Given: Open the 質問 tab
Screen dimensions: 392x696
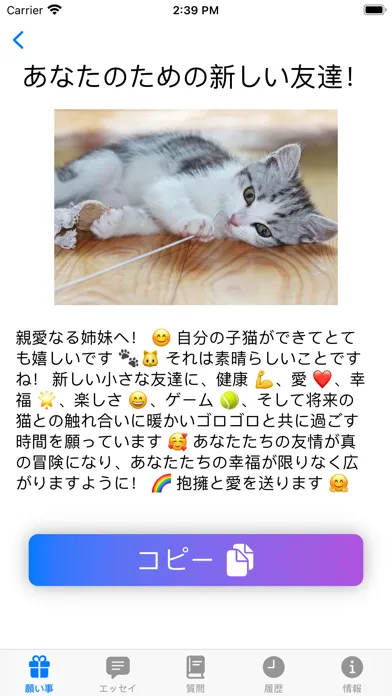Looking at the screenshot, I should 195,674.
